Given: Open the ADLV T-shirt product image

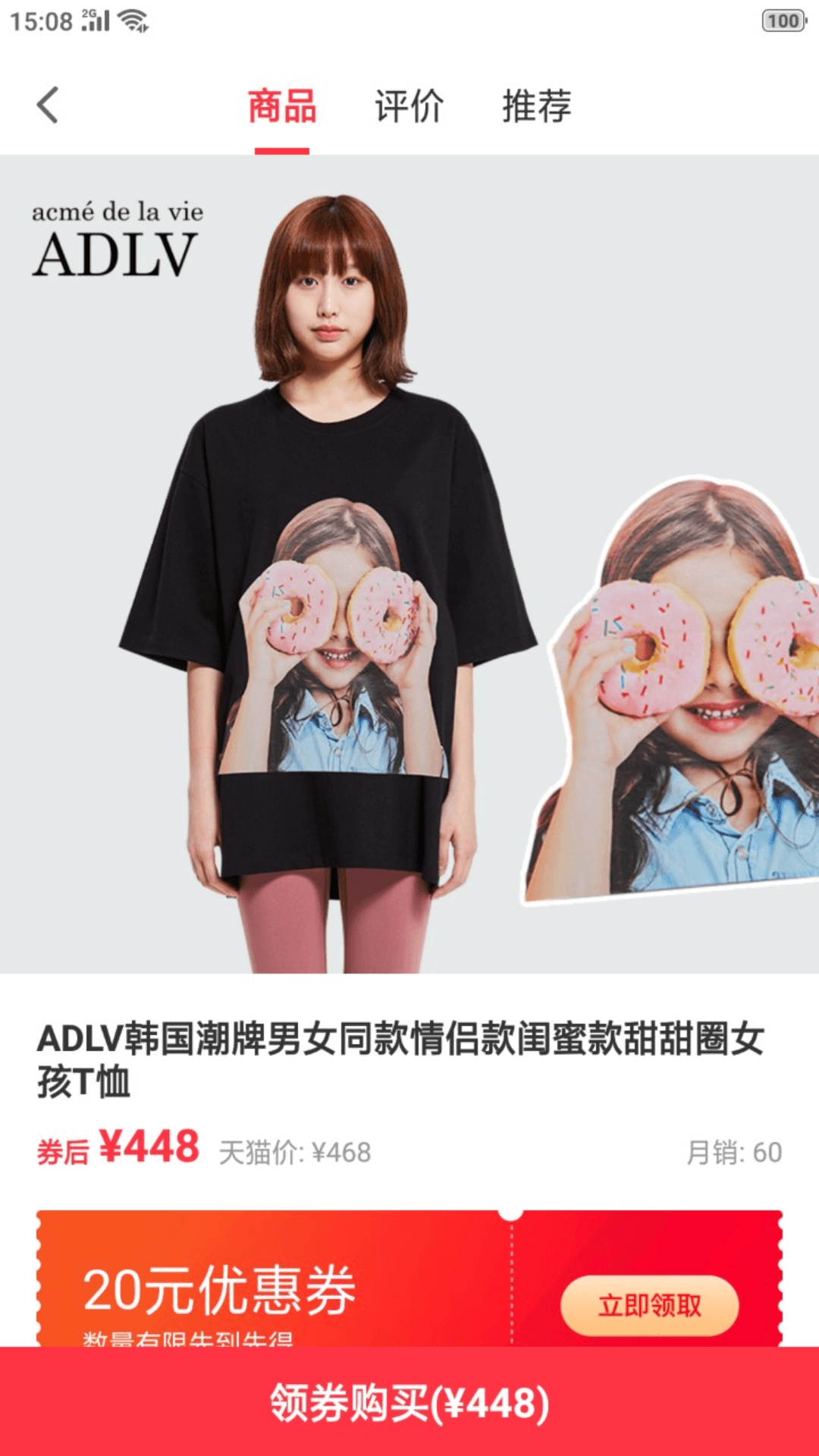Looking at the screenshot, I should point(409,564).
